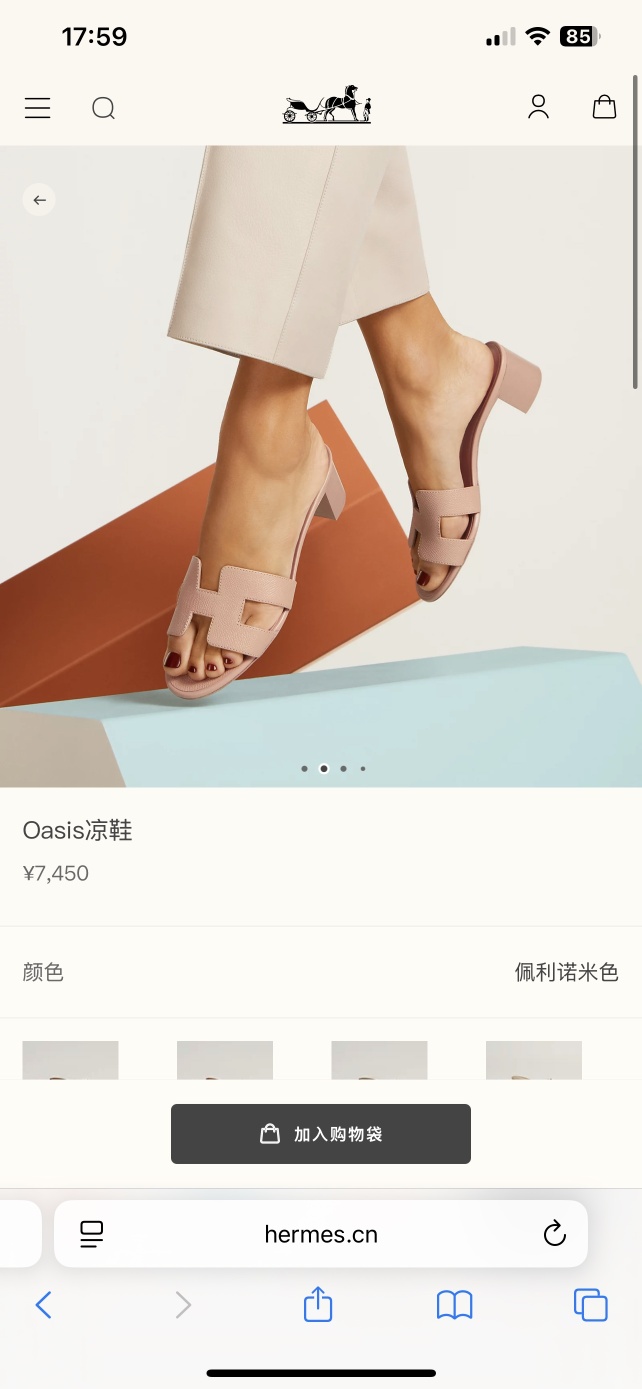The height and width of the screenshot is (1389, 642).
Task: Add the Oasis sandals to the shopping bag (加入购物袋)
Action: [x=320, y=1134]
